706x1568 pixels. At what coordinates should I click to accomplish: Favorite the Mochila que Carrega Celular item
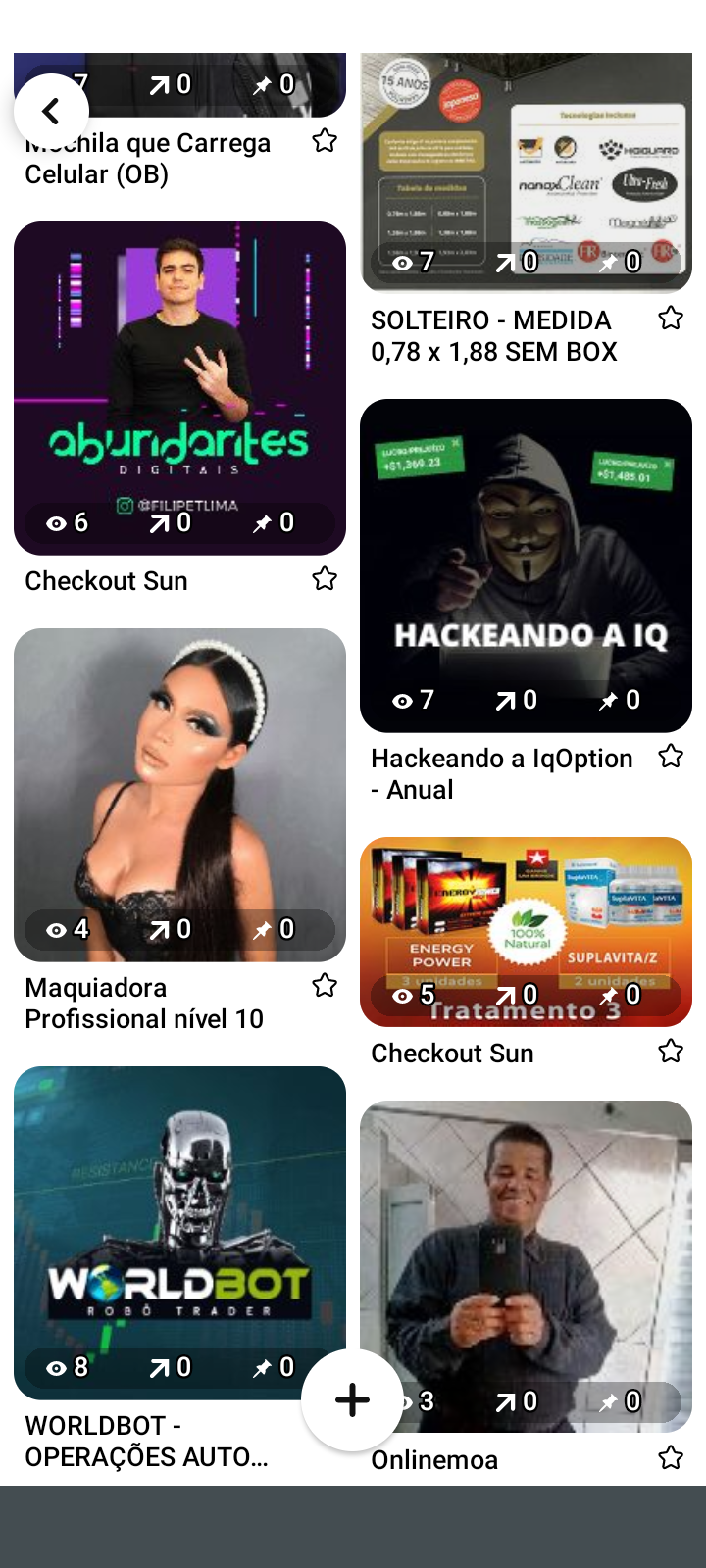click(x=325, y=141)
